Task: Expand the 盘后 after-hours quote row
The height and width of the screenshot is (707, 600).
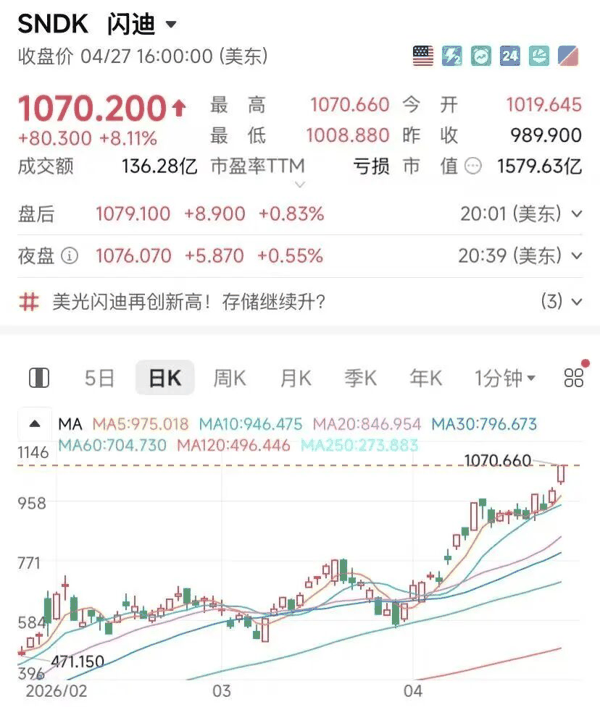Action: click(x=576, y=213)
